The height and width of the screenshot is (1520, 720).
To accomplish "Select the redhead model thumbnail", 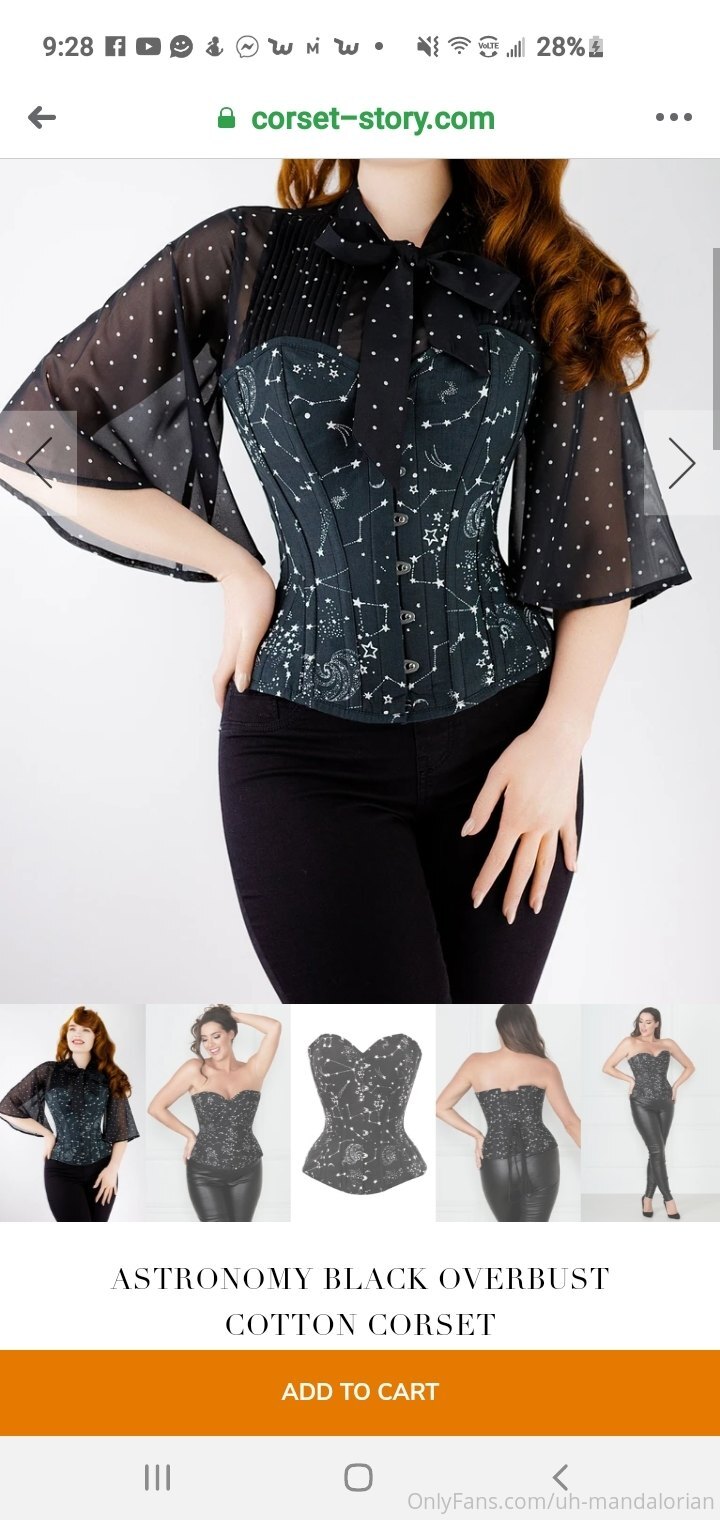I will 72,1113.
